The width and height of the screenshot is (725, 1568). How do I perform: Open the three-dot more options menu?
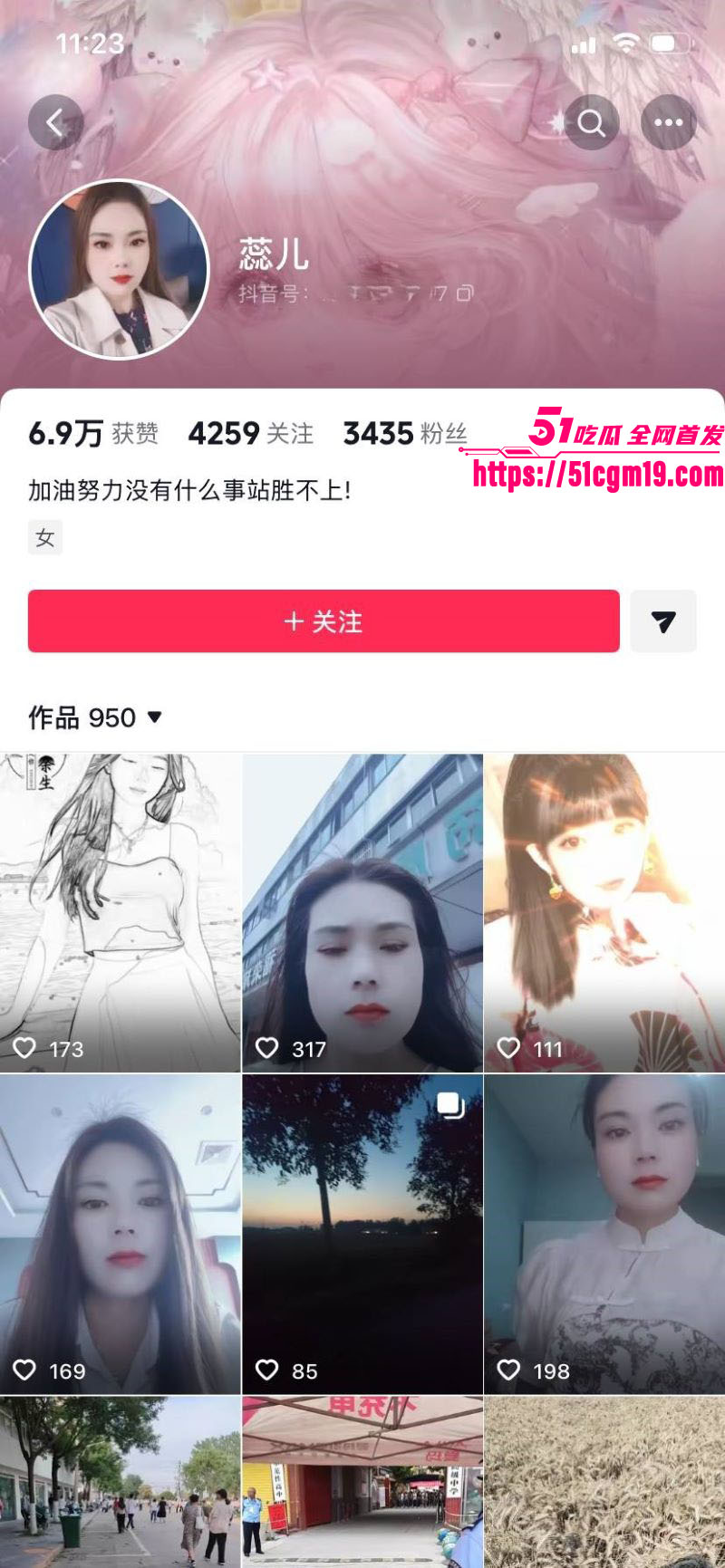[x=669, y=122]
